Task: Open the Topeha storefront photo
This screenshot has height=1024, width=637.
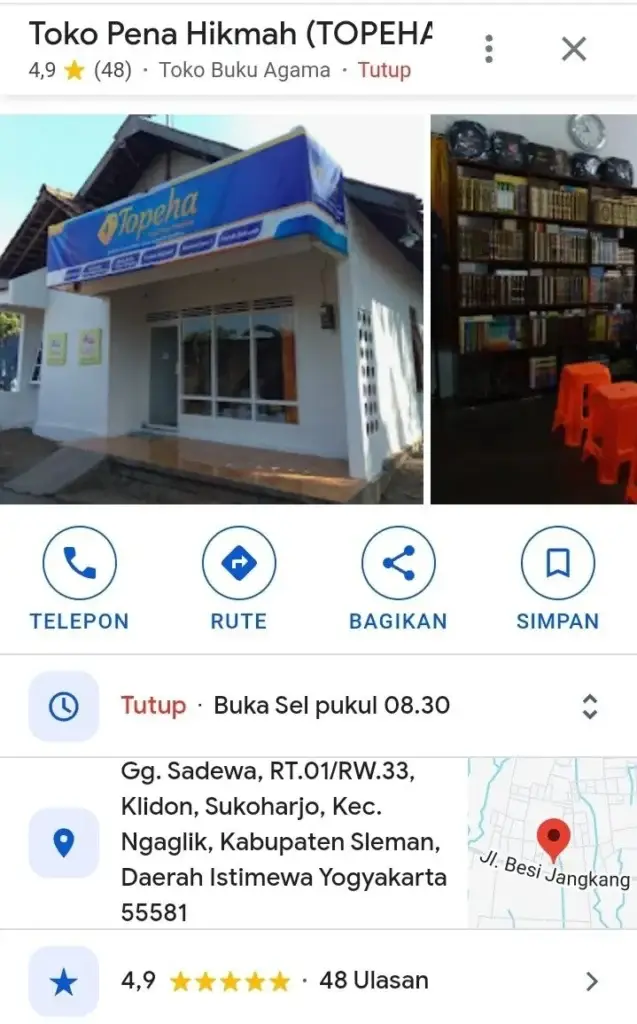Action: [x=212, y=310]
